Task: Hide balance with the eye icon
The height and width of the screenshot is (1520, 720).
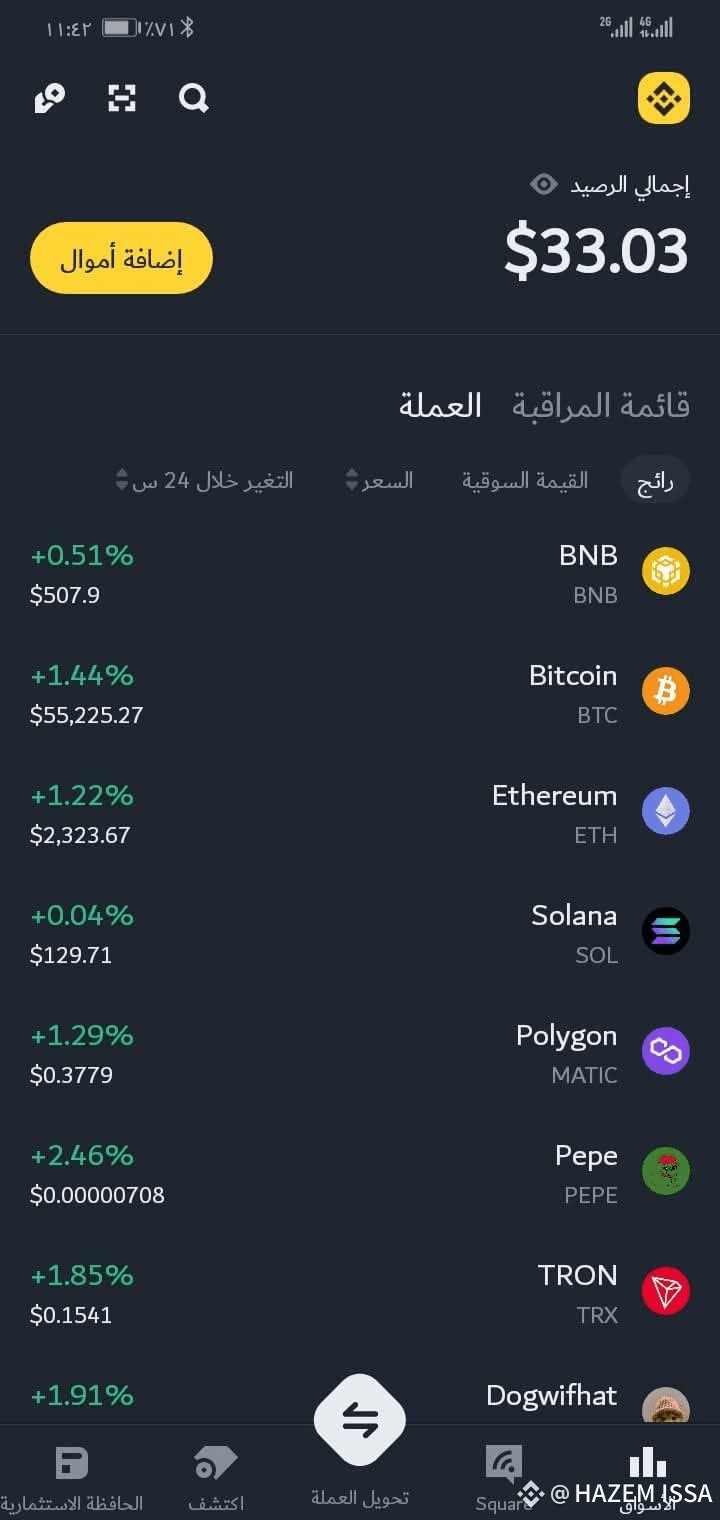Action: coord(543,184)
